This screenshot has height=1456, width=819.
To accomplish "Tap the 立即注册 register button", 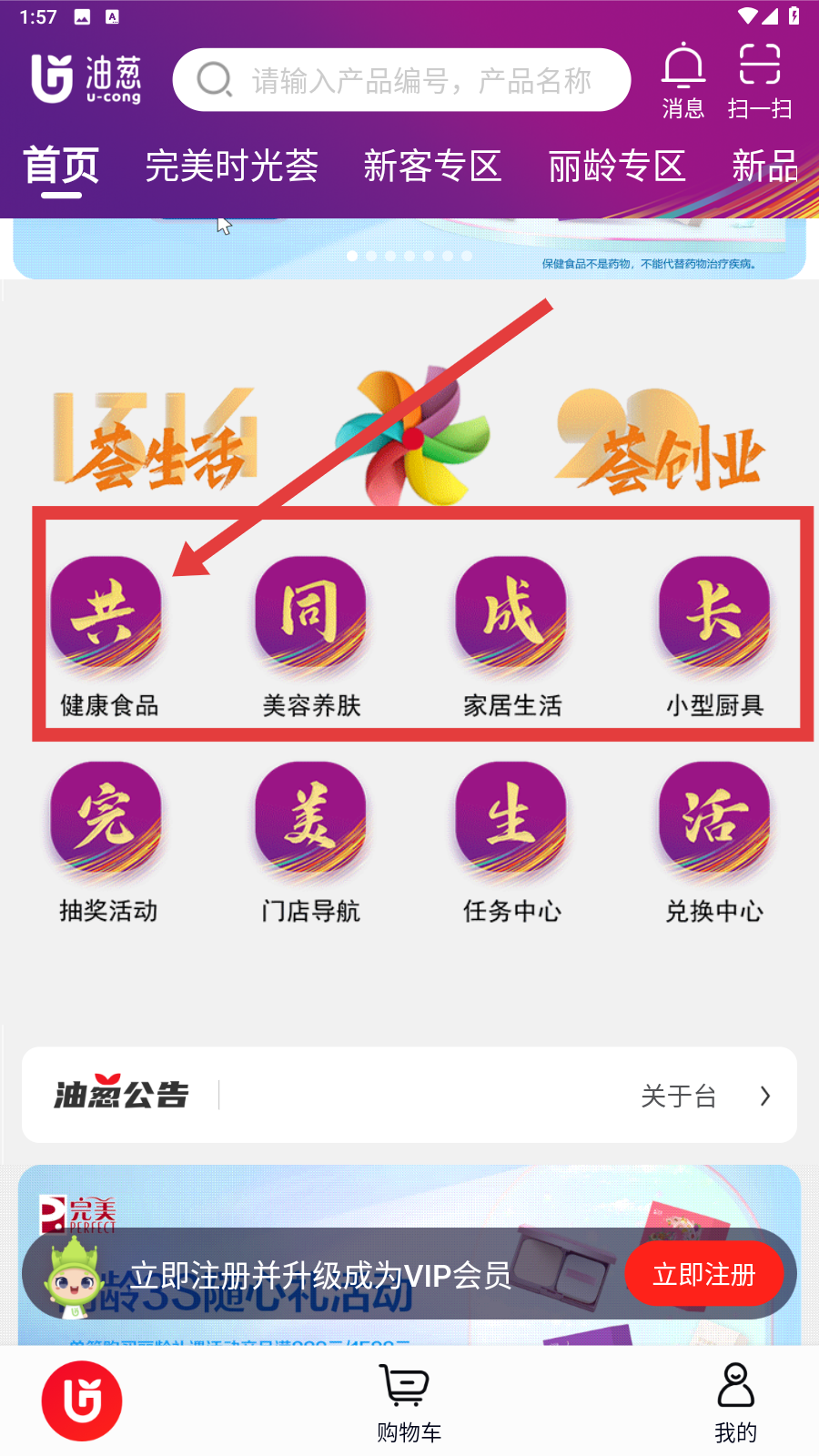I will tap(703, 1274).
